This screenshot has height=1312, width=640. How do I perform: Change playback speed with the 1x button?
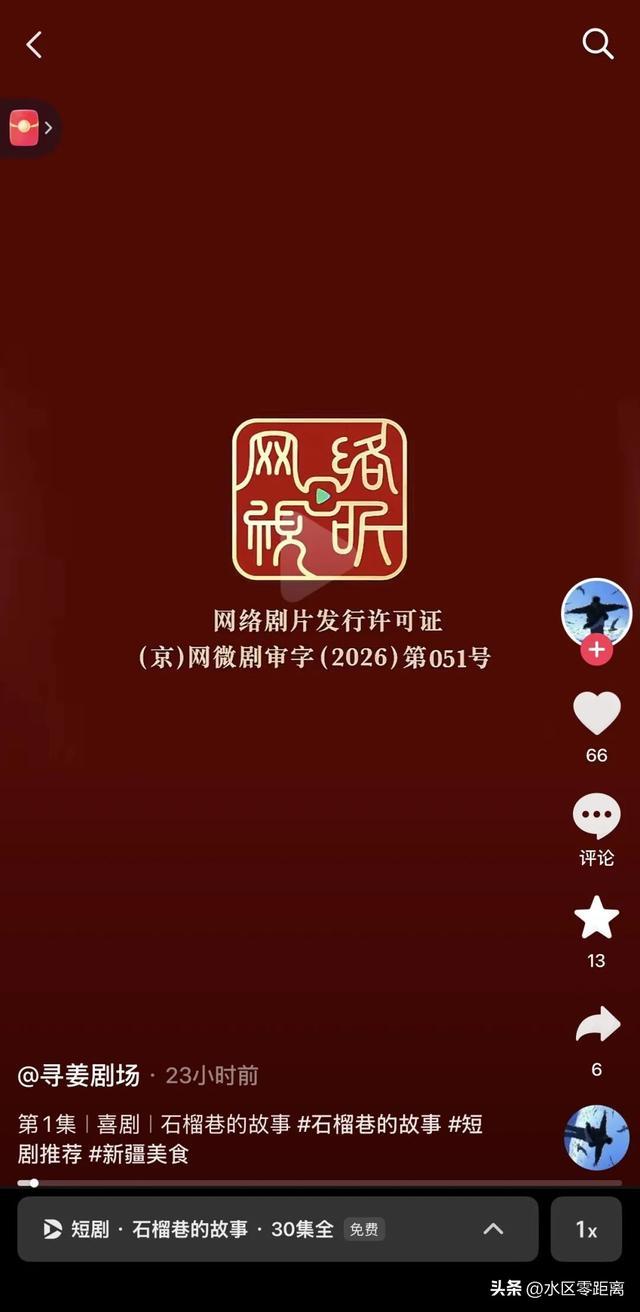click(x=586, y=1229)
